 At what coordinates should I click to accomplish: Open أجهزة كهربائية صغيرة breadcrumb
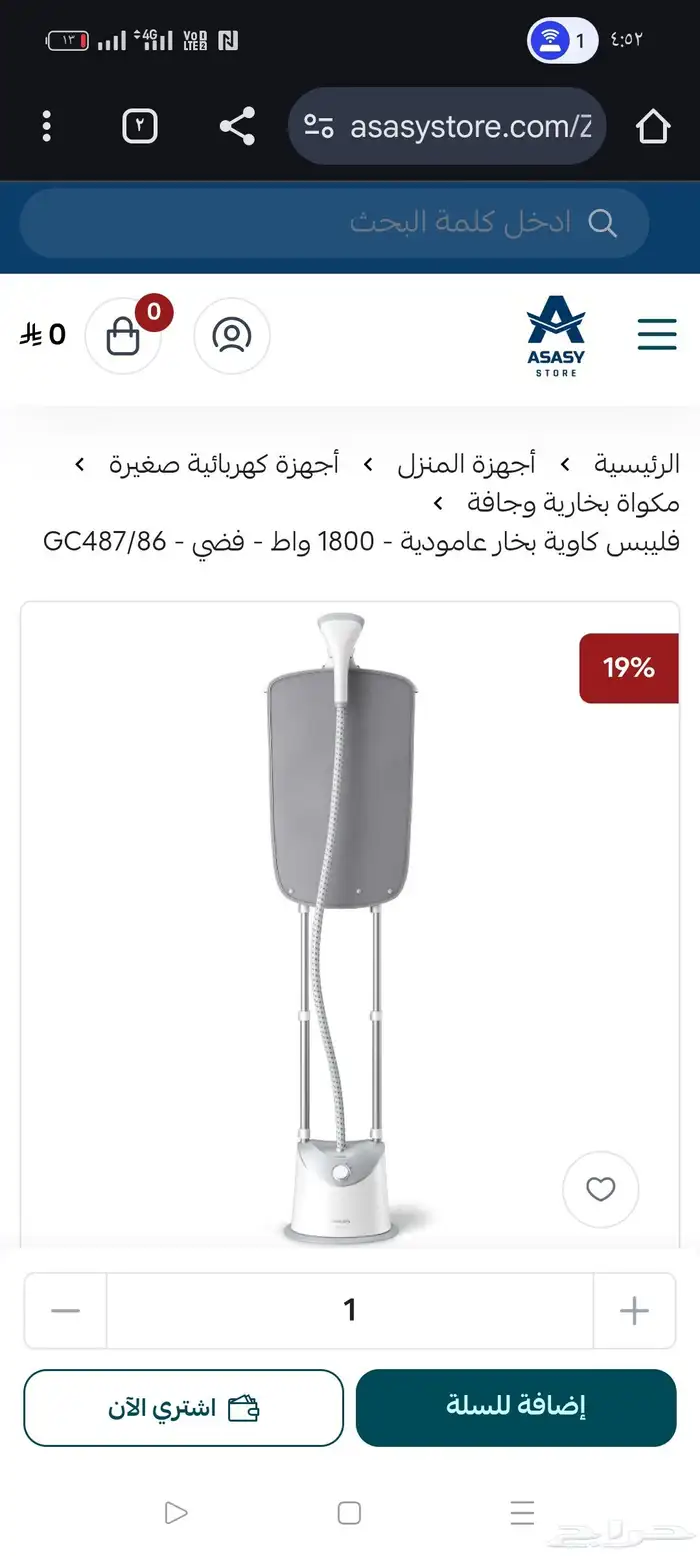[224, 464]
